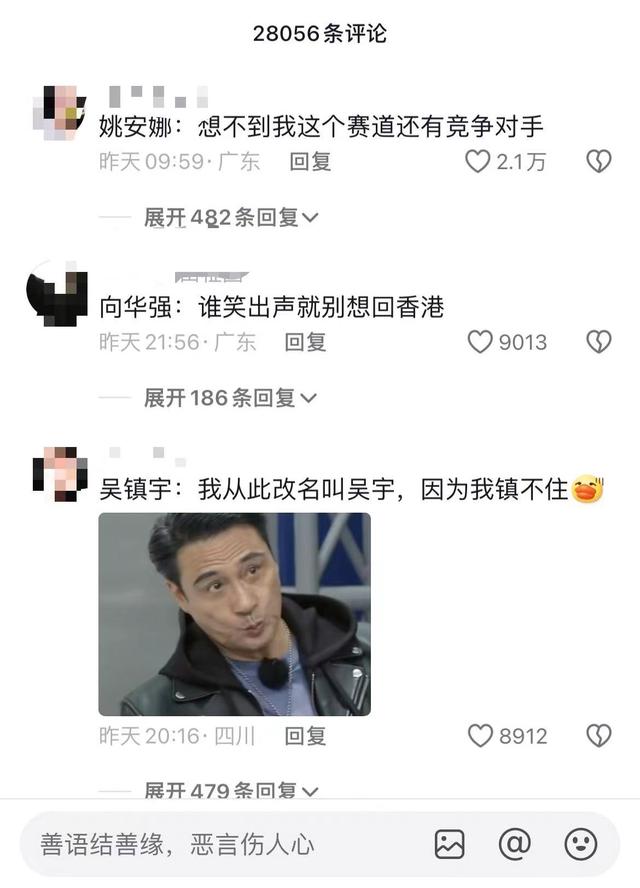Like the comment mentioning 向华强
This screenshot has height=888, width=640.
(x=481, y=342)
